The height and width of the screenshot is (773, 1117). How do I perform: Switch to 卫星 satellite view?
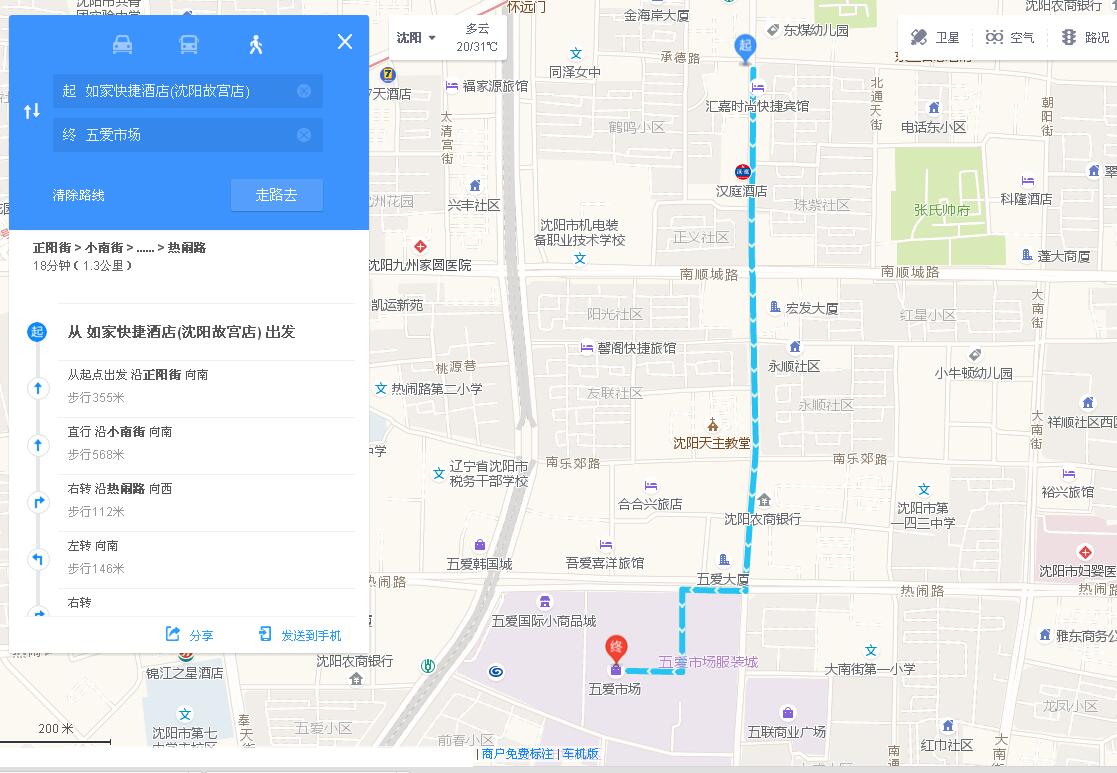click(x=935, y=38)
